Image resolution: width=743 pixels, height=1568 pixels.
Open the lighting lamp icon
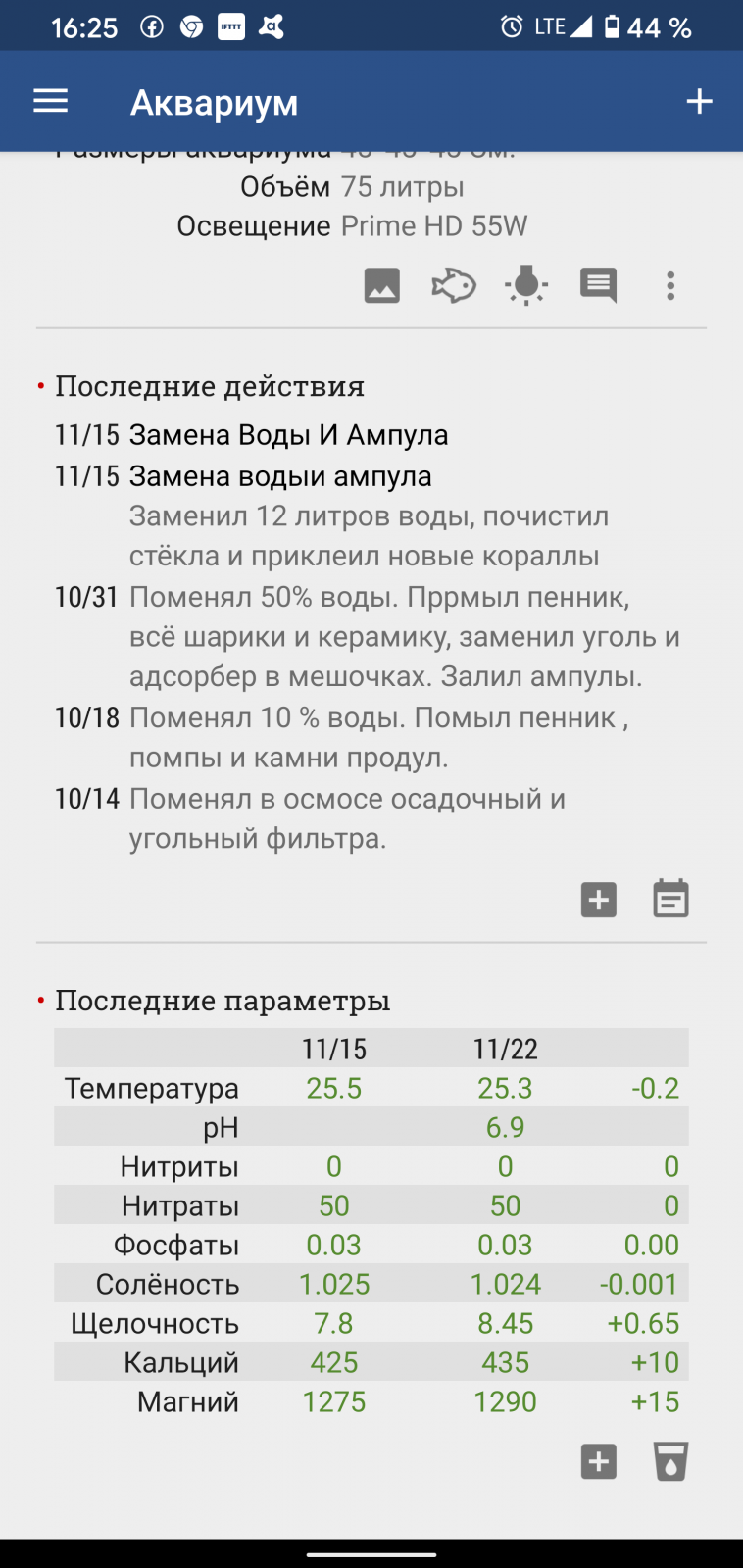526,285
